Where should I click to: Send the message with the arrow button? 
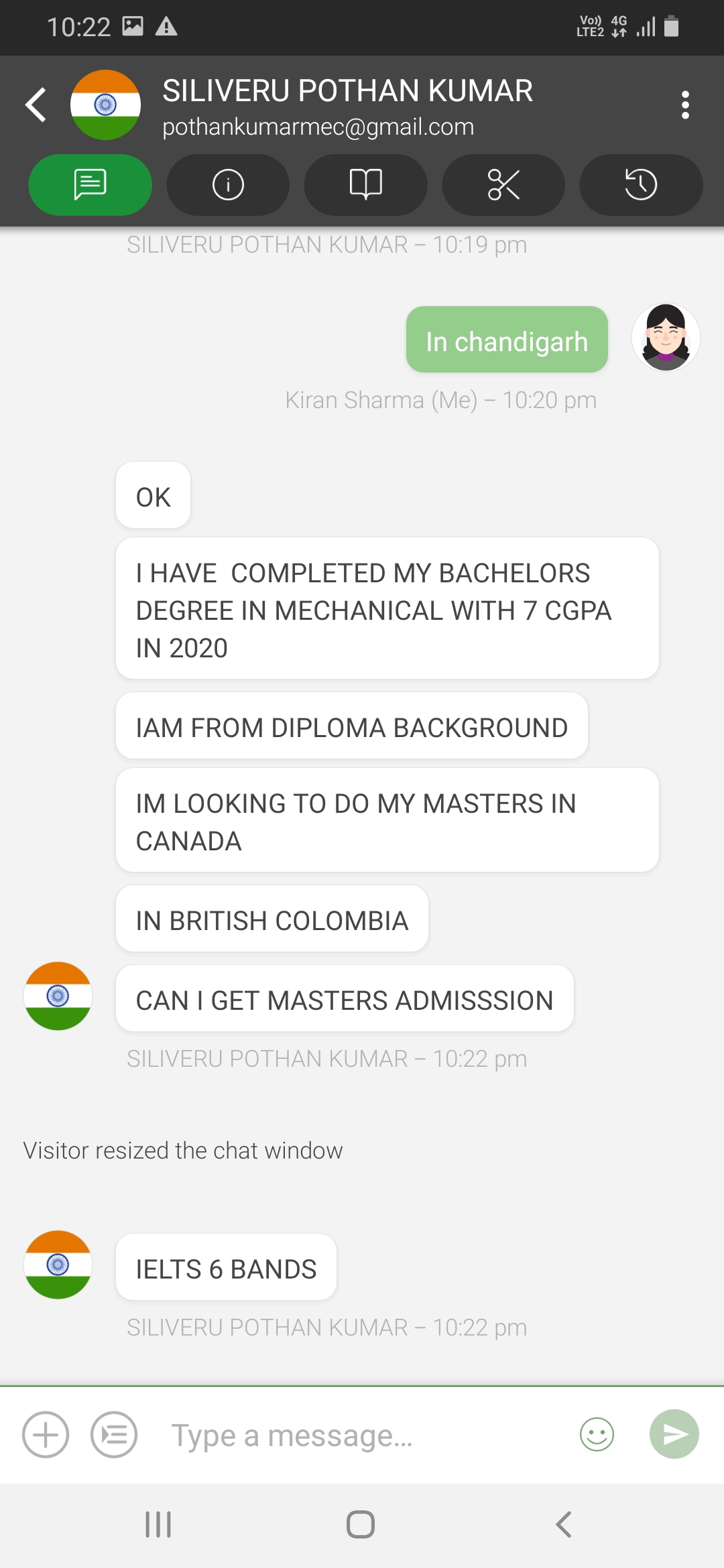[674, 1434]
